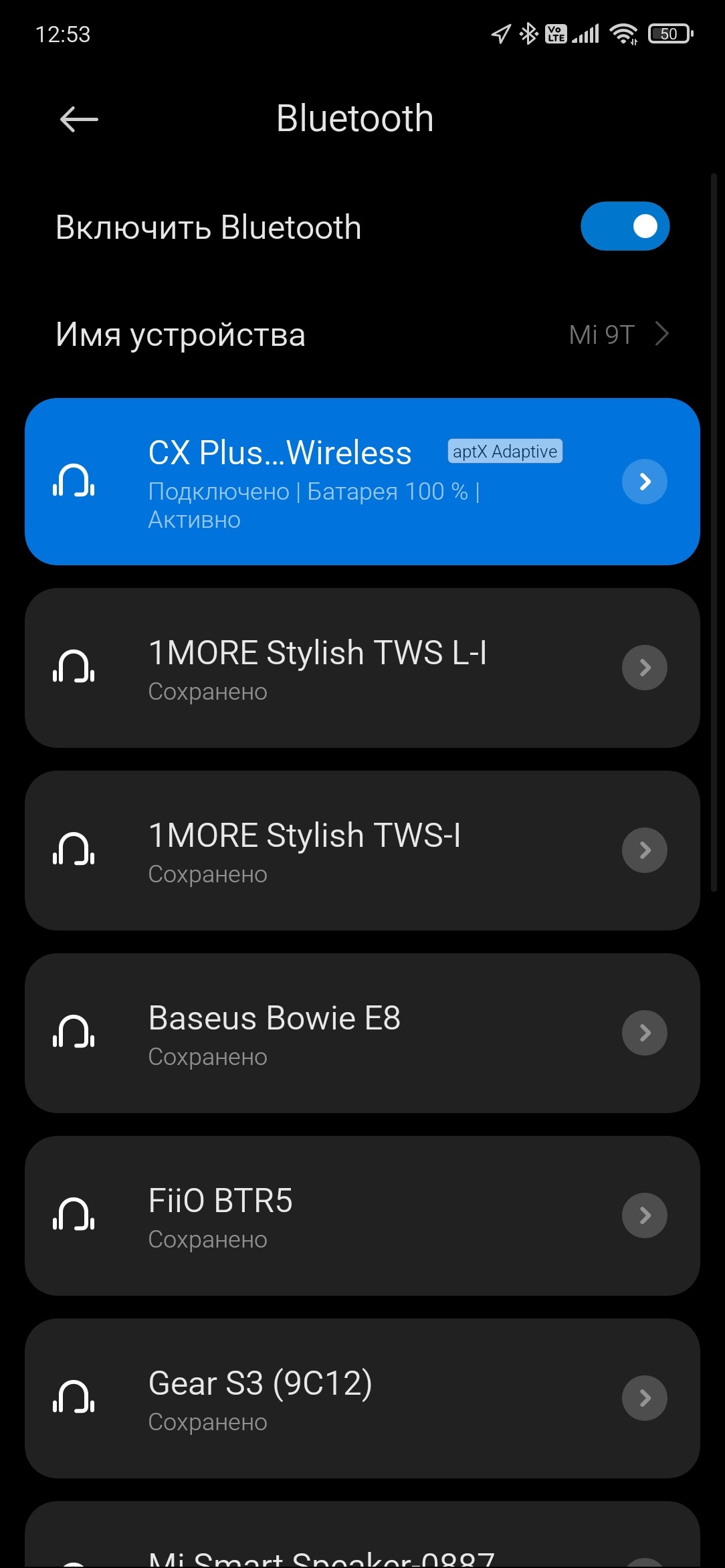Open details arrow for CX Plus Wireless
The image size is (725, 1568).
(x=644, y=482)
